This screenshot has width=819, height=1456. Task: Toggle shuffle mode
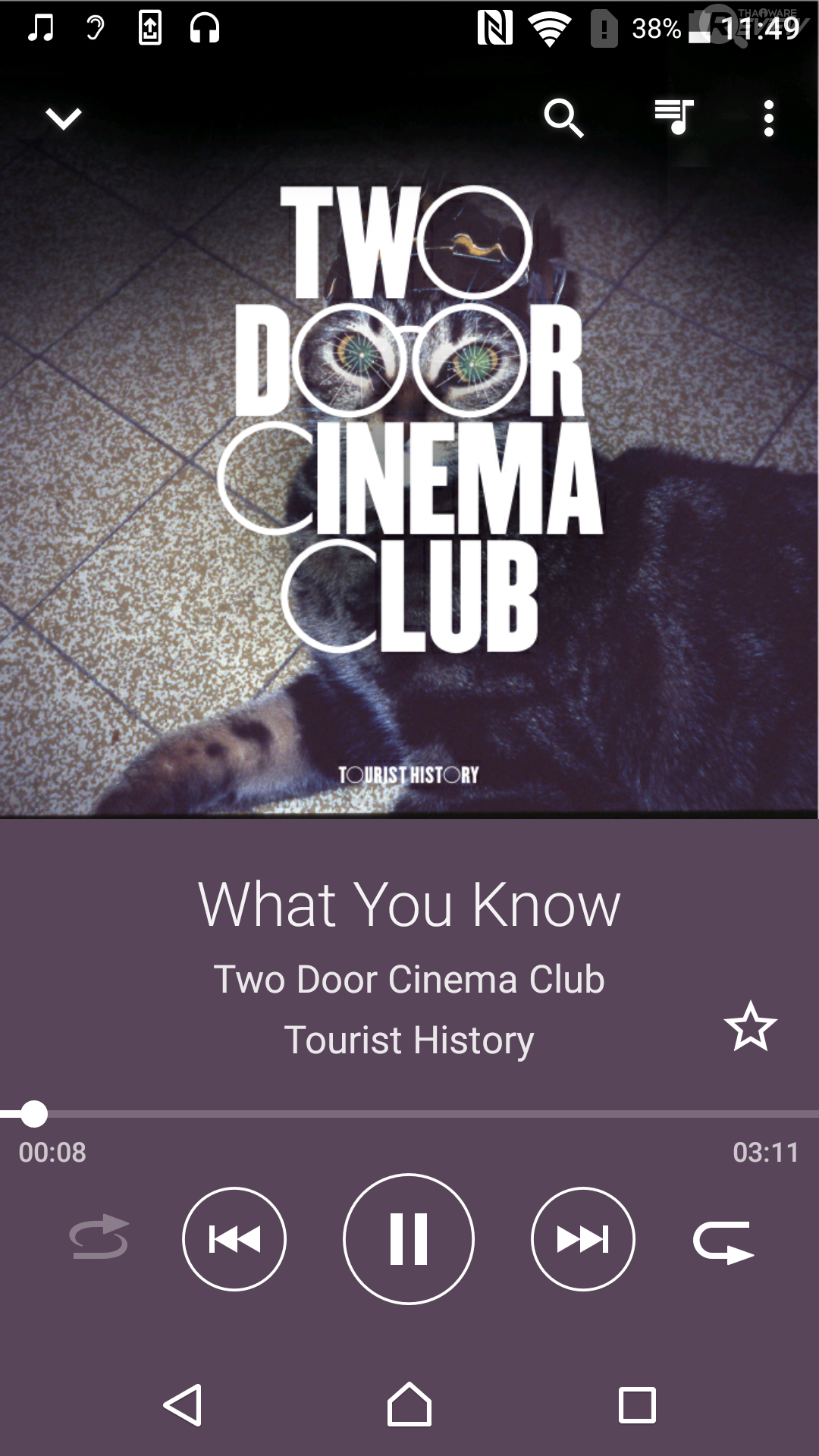99,1238
